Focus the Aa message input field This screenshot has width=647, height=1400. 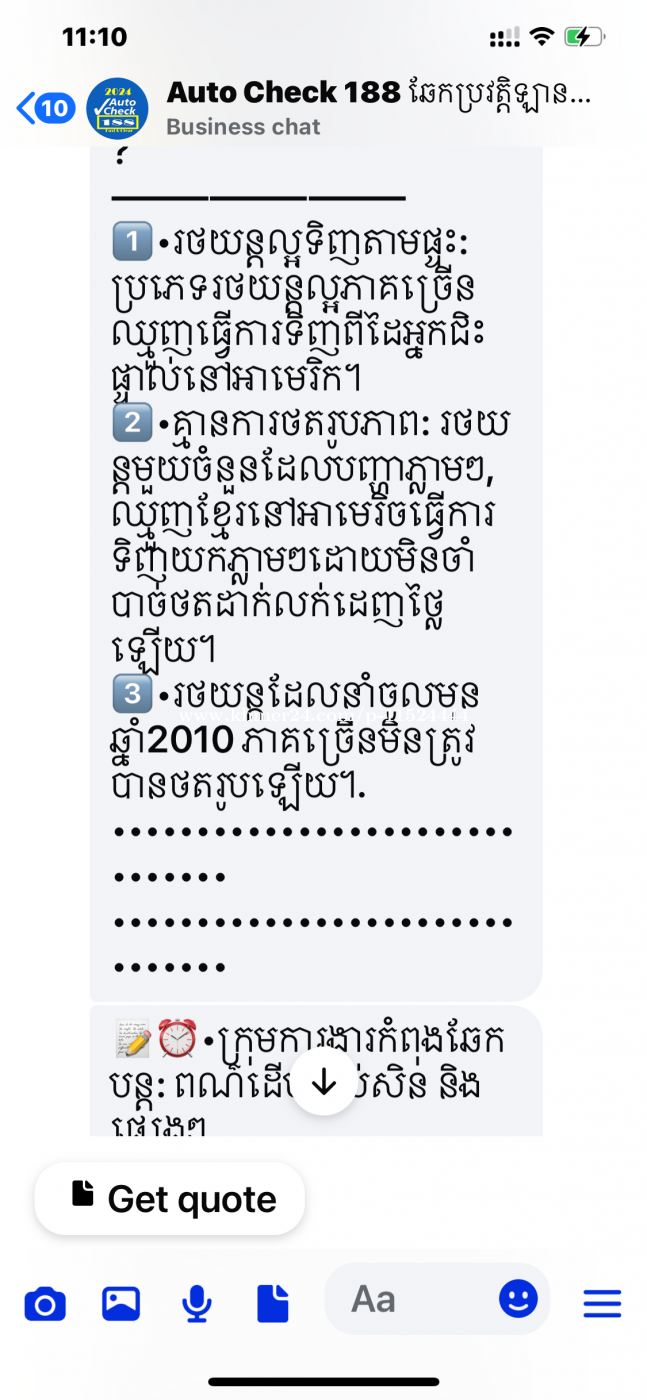[410, 1299]
